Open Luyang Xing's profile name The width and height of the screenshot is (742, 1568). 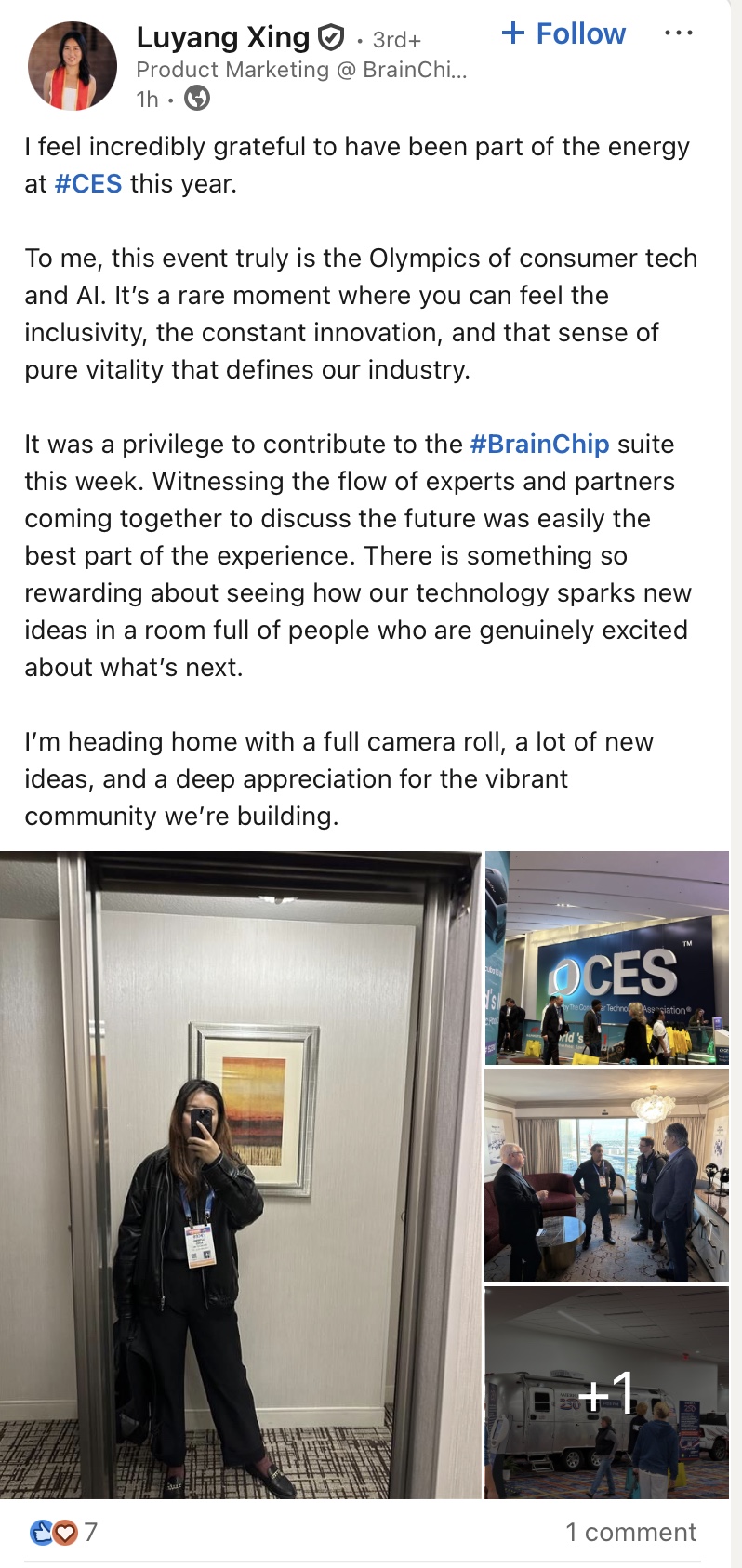[x=223, y=37]
